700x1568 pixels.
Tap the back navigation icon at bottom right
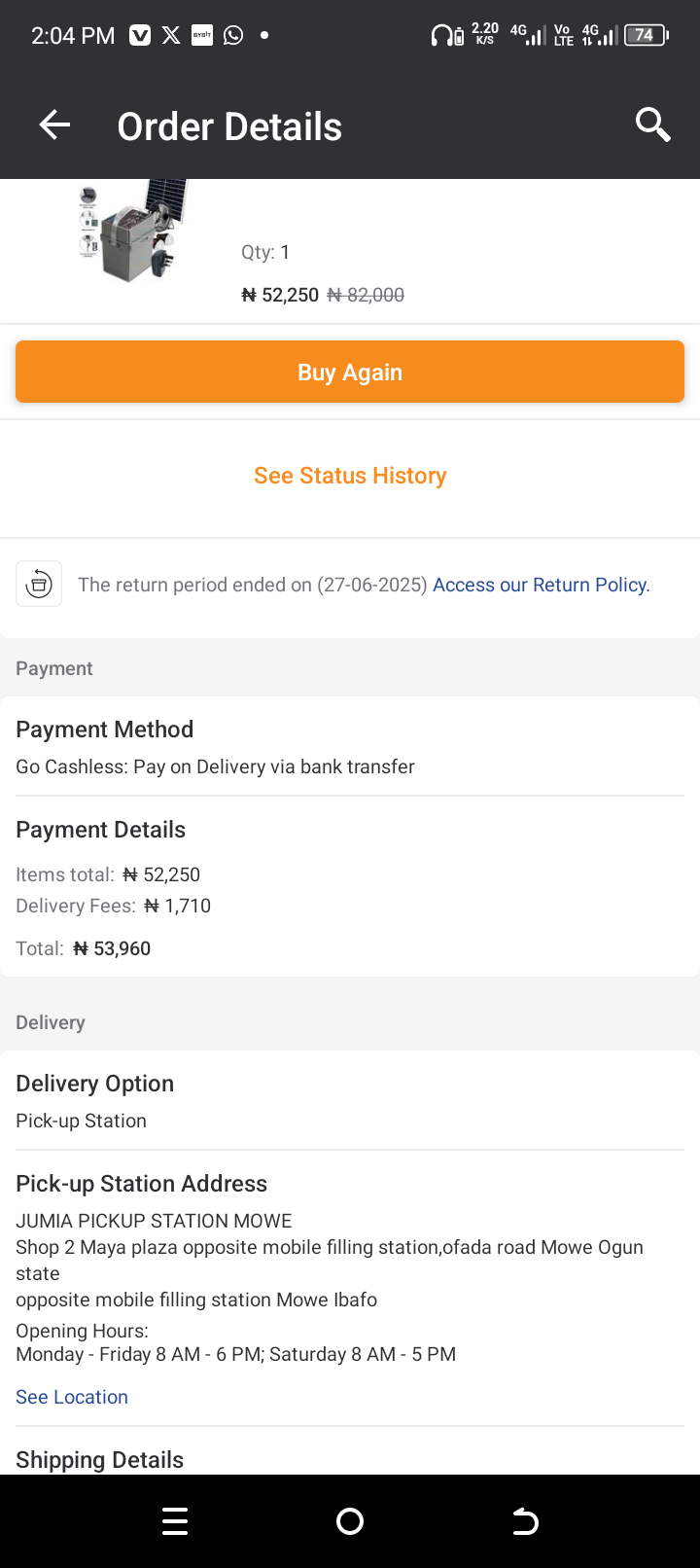(x=525, y=1520)
